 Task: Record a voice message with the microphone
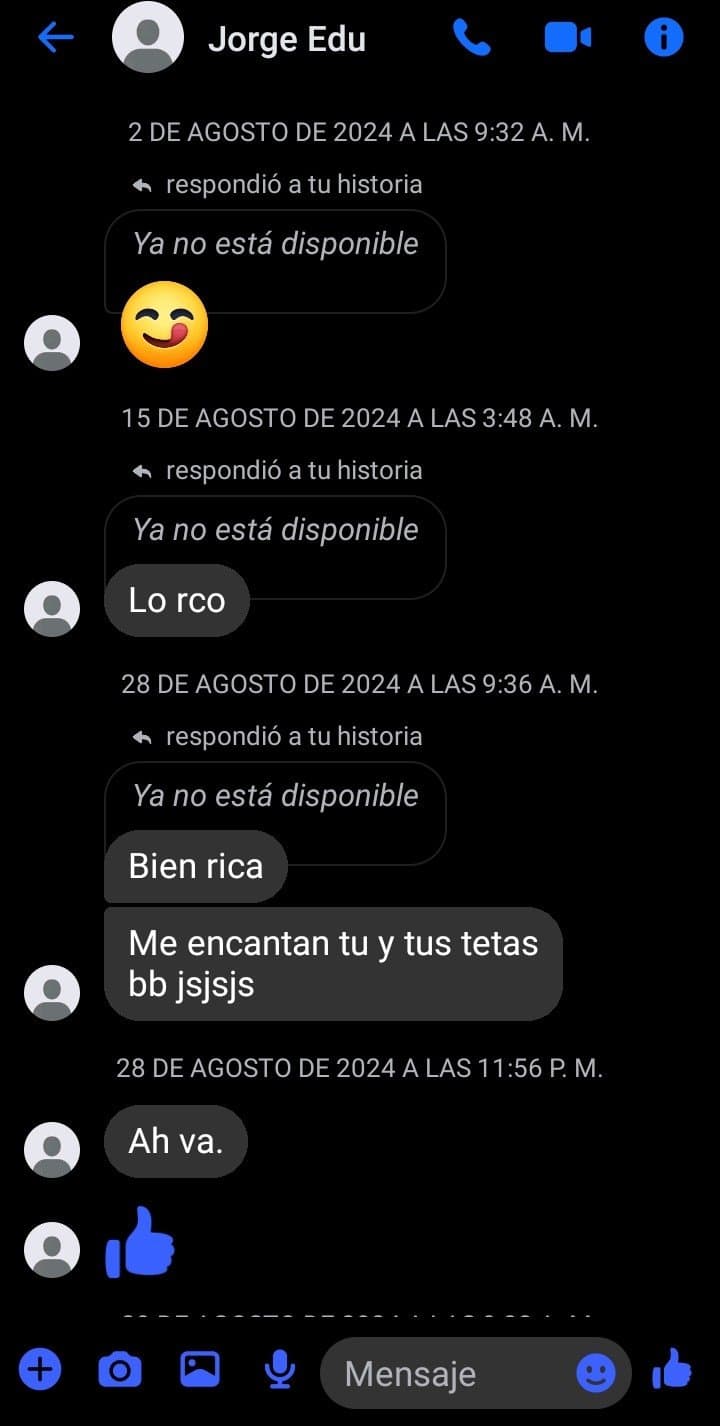278,1372
